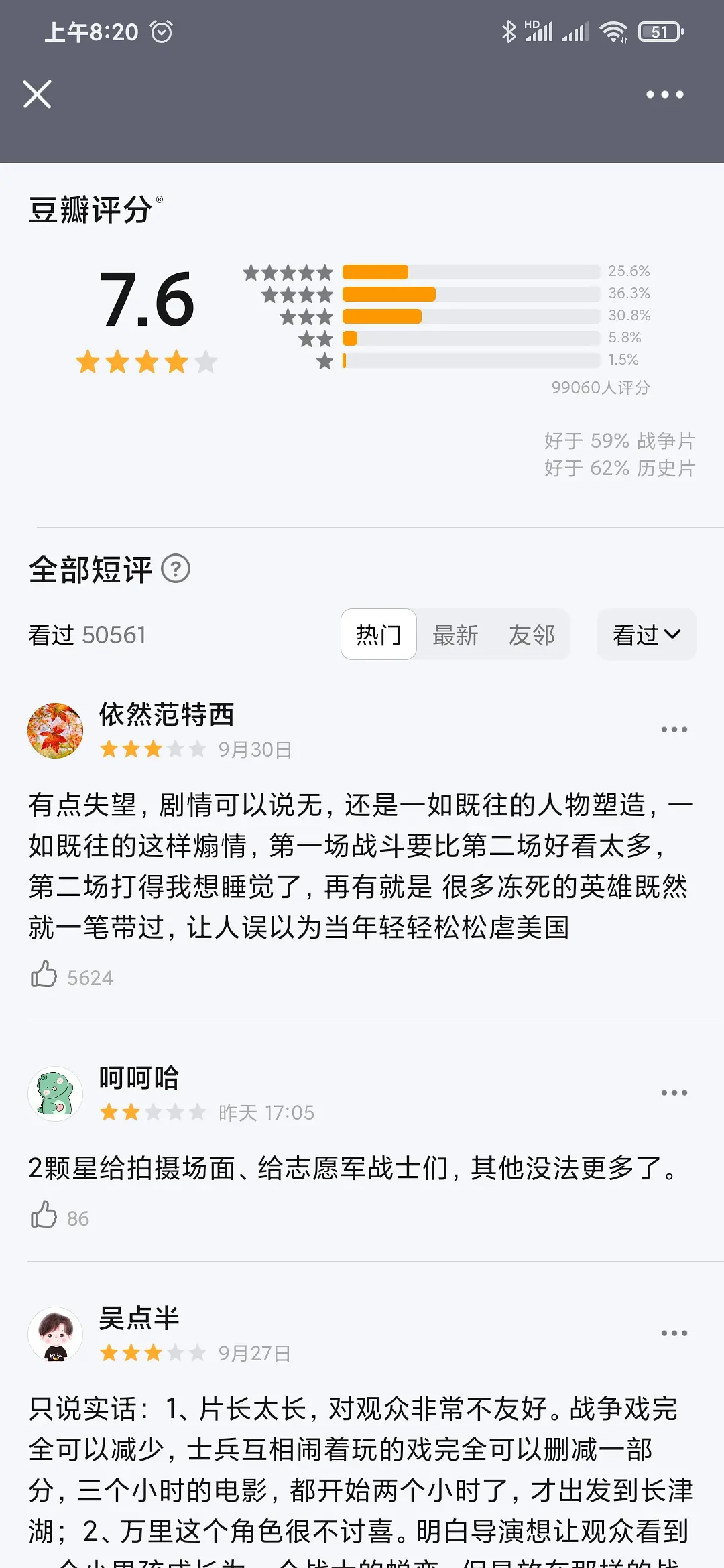Open more options for 吴点半's review
Screen dimensions: 724x1568
pos(674,1333)
